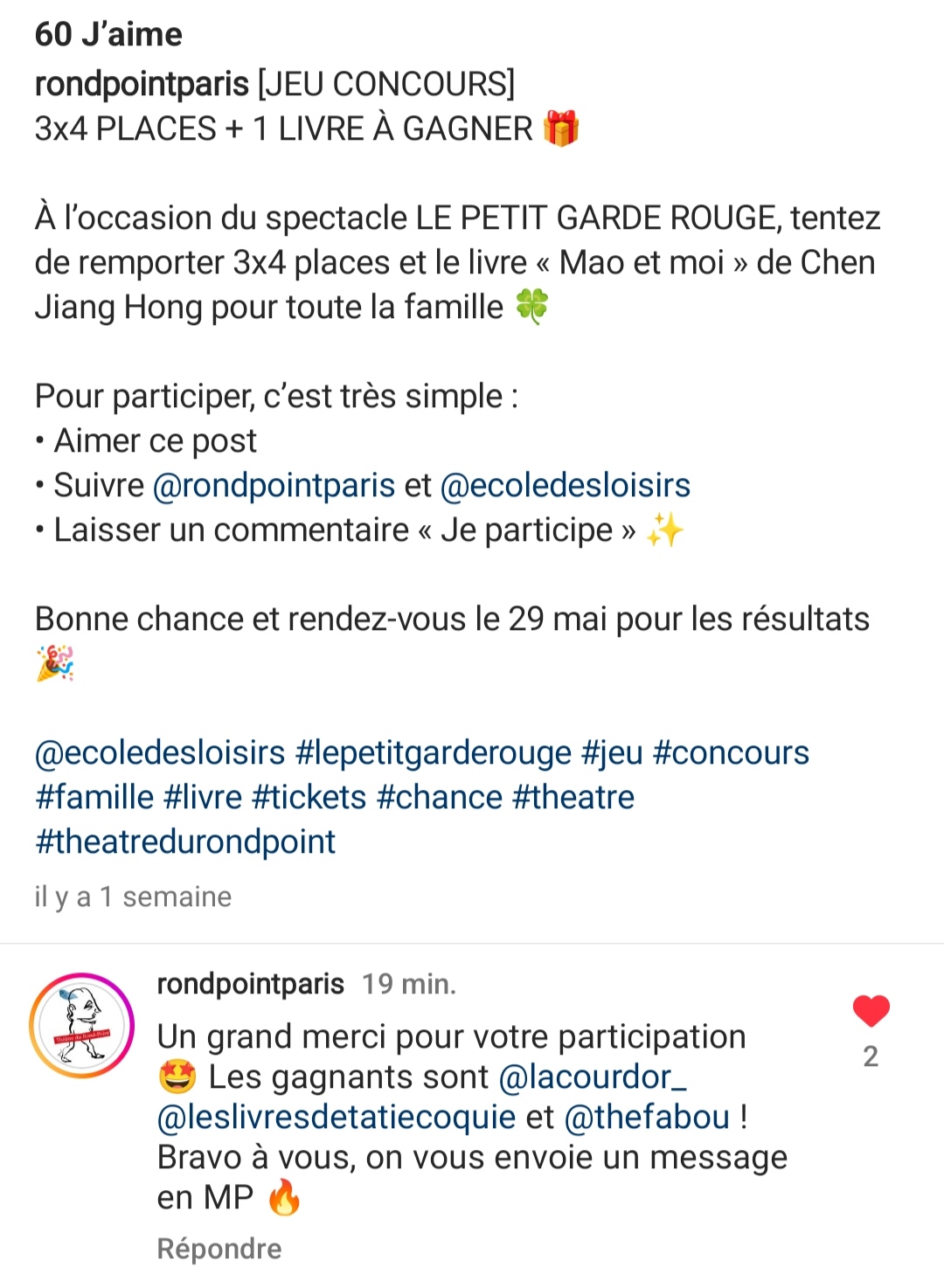Image resolution: width=944 pixels, height=1288 pixels.
Task: Open the #theatre hashtag
Action: coord(573,798)
